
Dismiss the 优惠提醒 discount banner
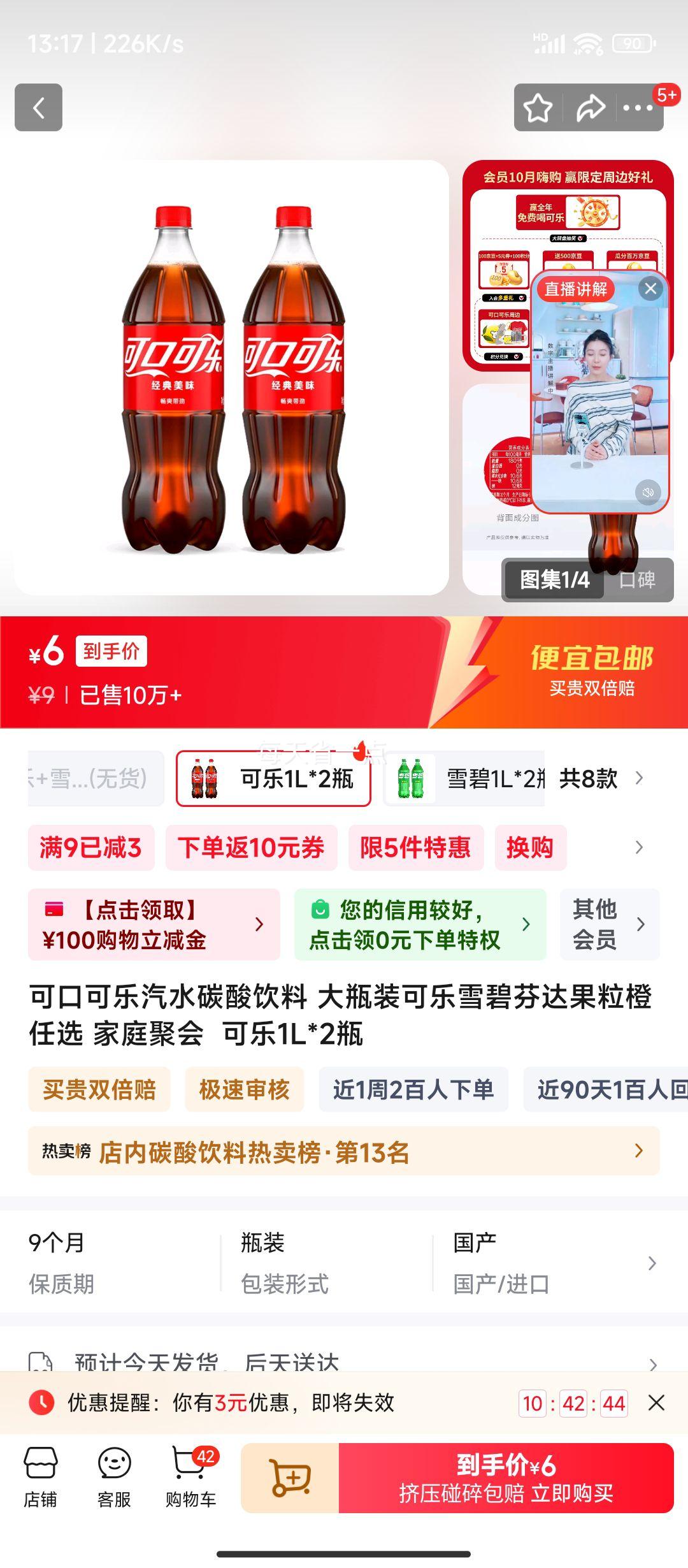point(656,1403)
